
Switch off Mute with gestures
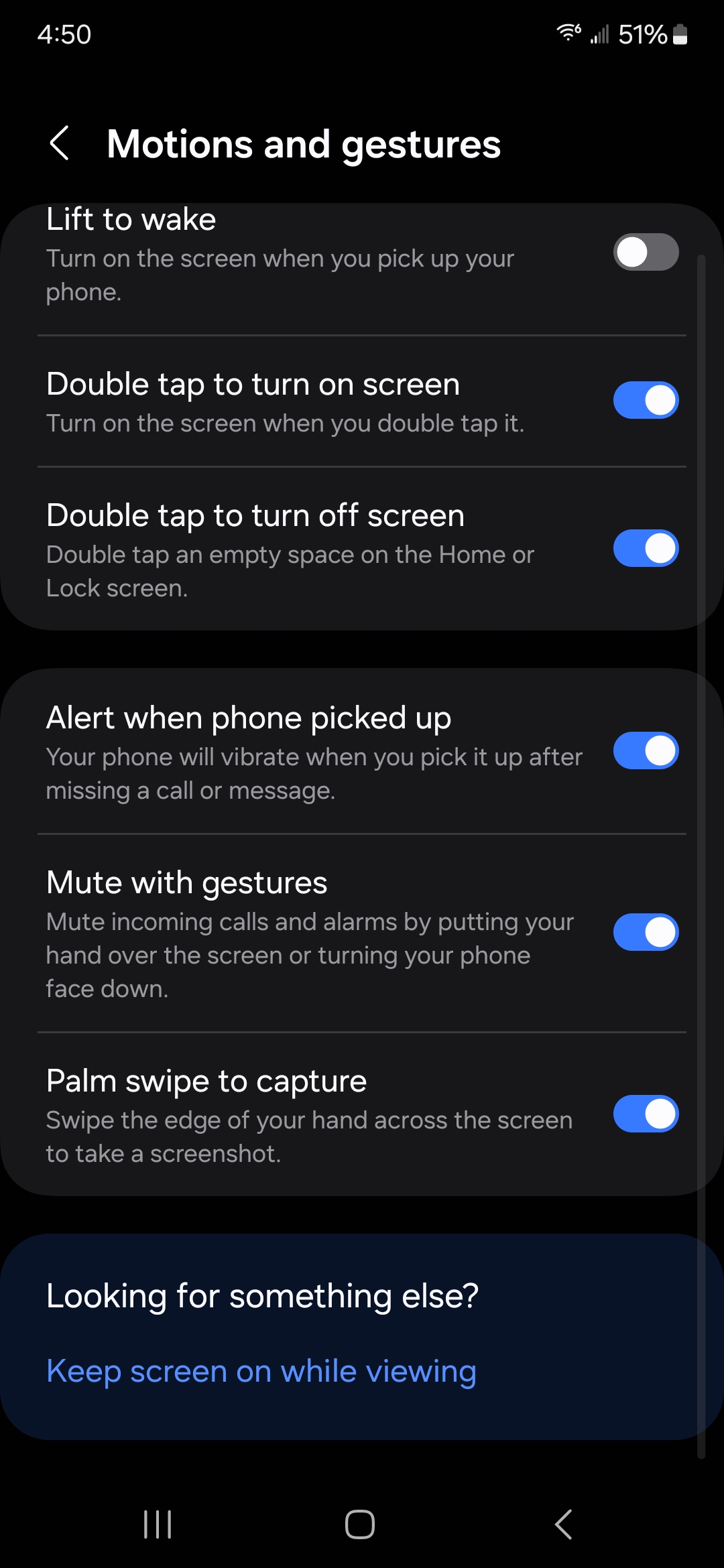646,932
